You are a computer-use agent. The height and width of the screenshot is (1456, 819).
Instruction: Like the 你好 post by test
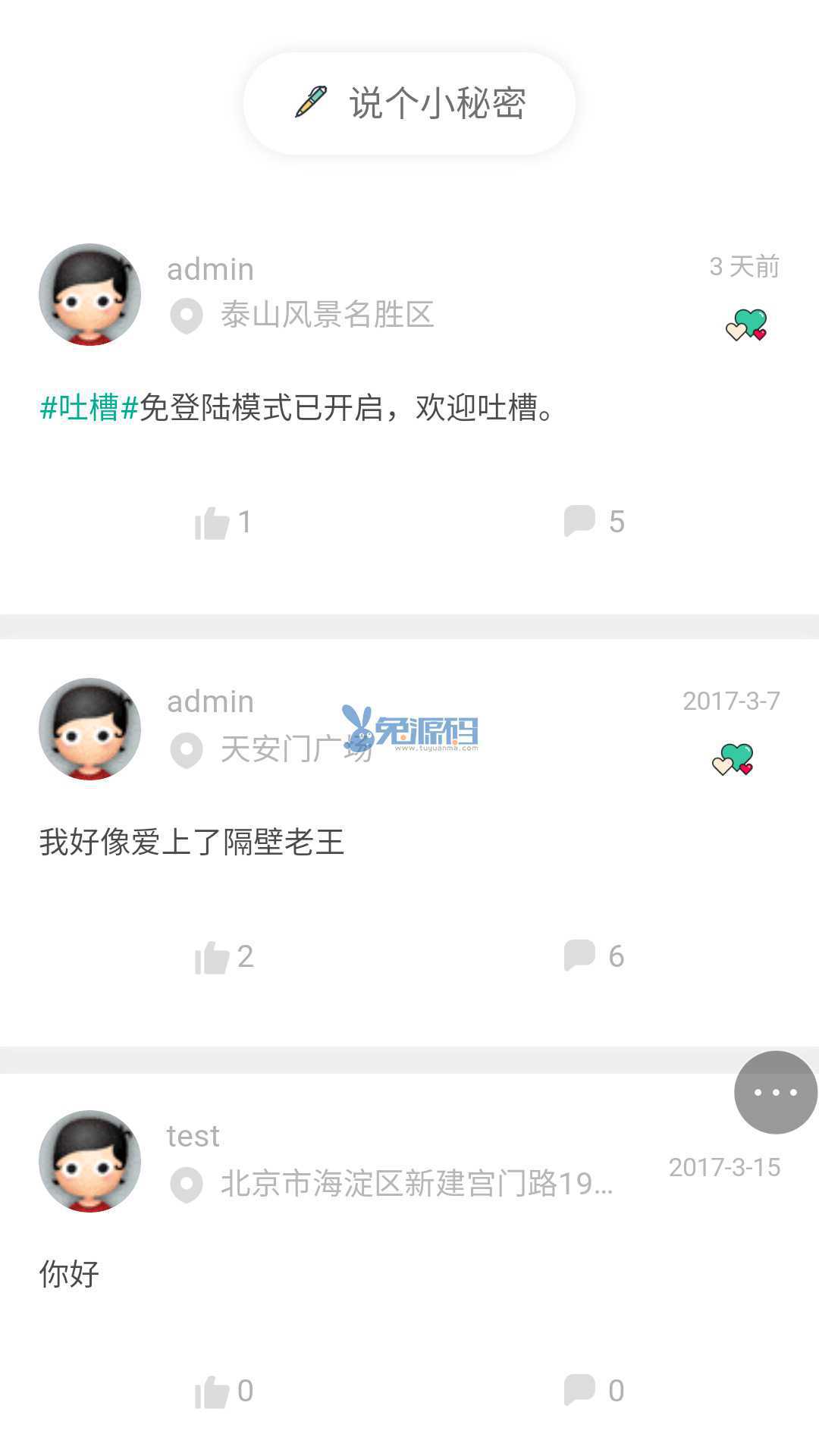point(222,1392)
